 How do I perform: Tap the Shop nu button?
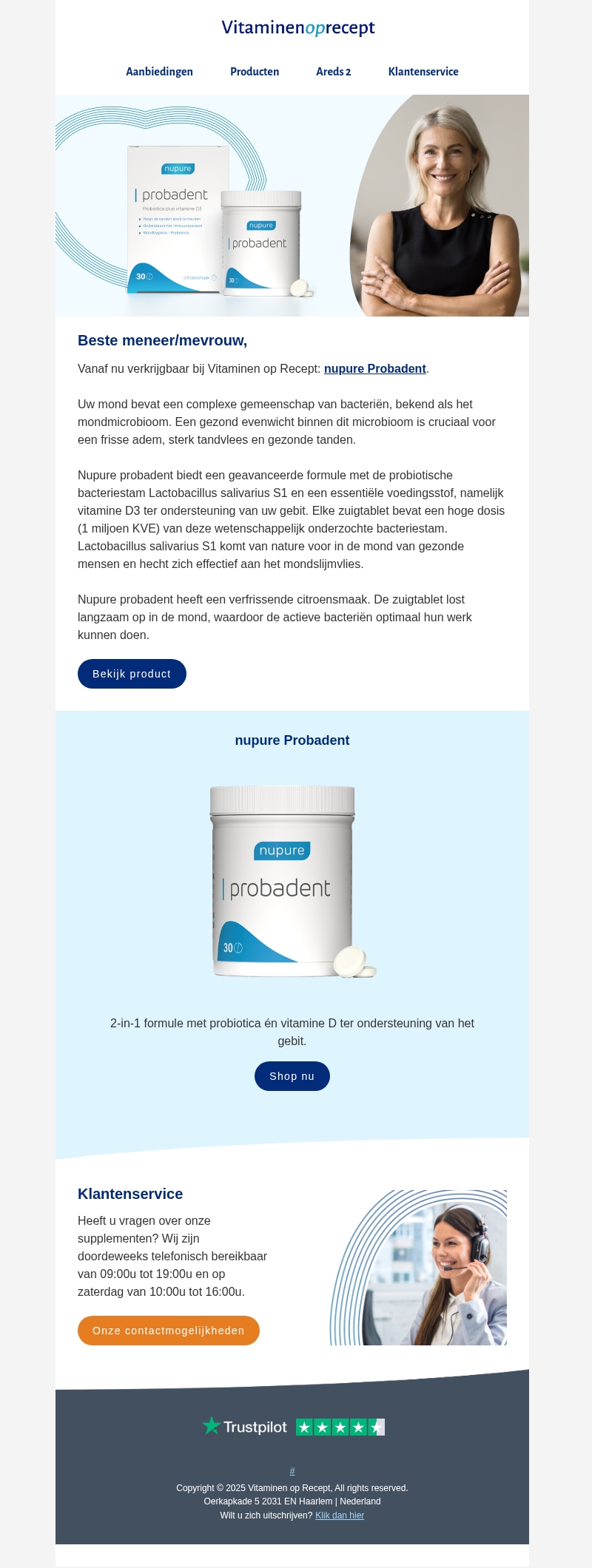[x=292, y=1076]
